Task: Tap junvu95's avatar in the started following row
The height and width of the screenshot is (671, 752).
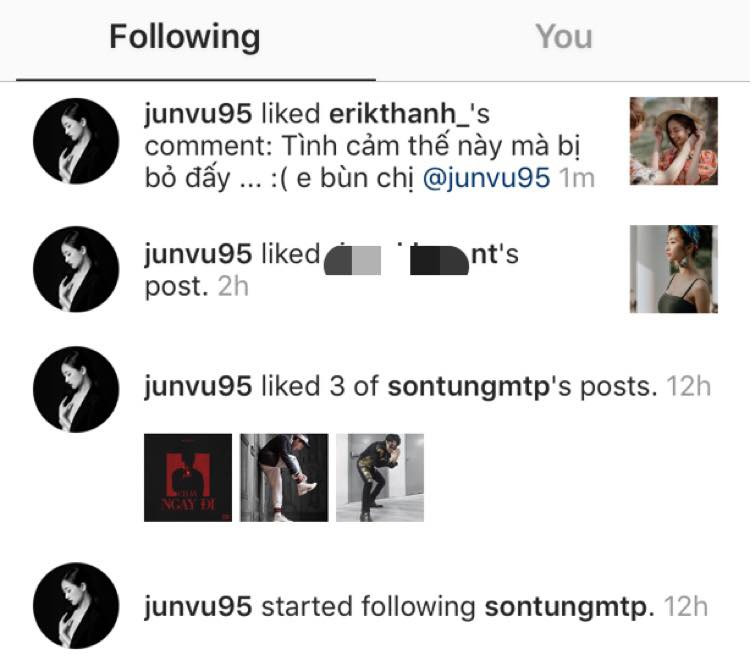Action: (x=75, y=605)
